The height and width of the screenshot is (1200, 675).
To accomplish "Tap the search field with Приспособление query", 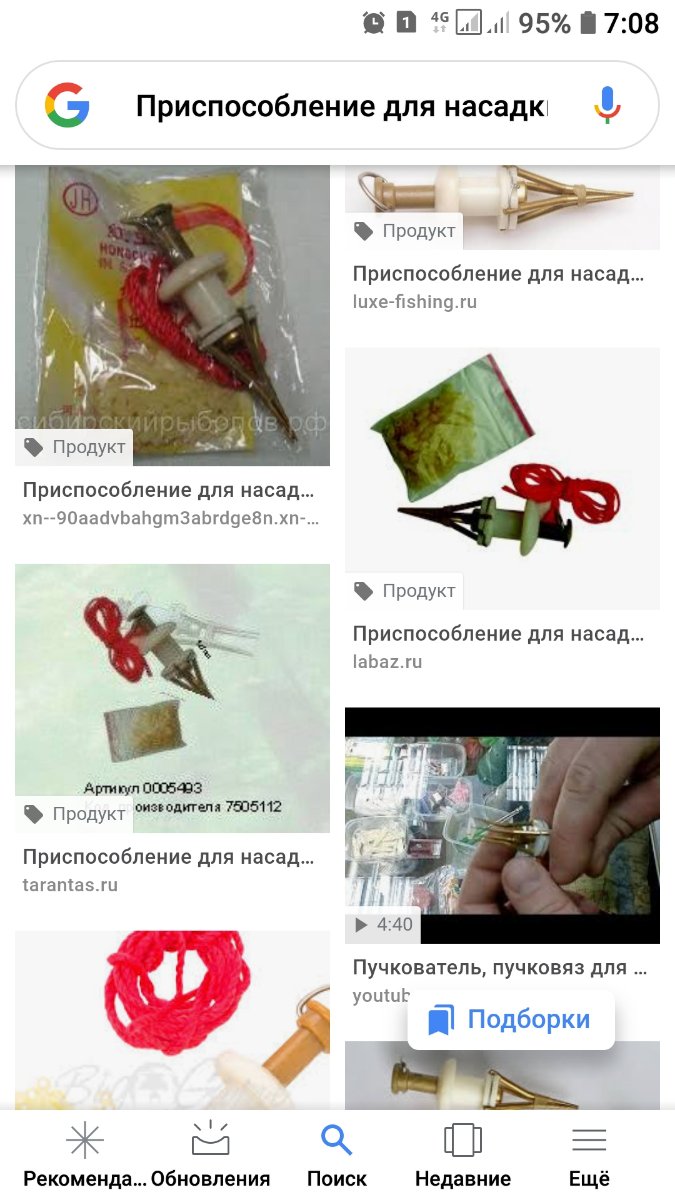I will click(340, 106).
